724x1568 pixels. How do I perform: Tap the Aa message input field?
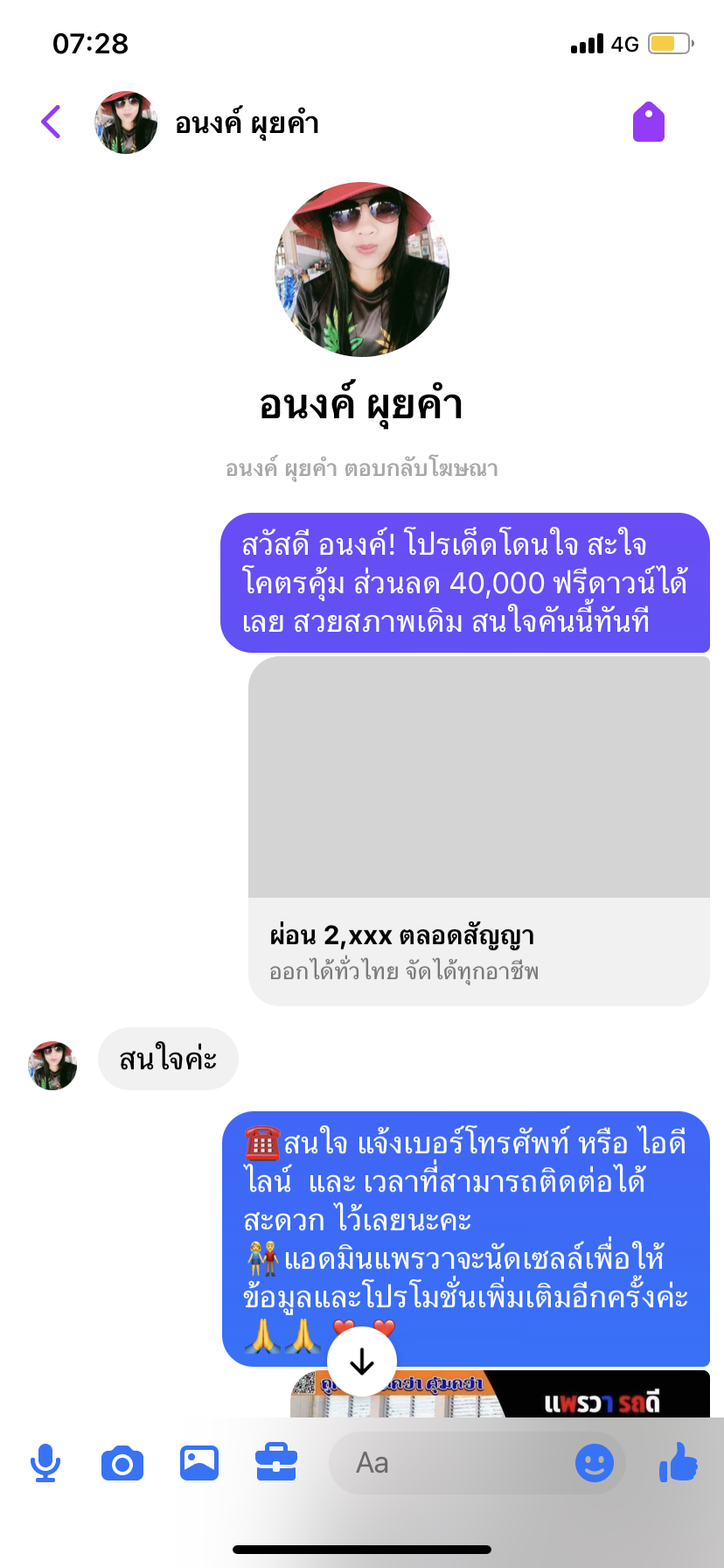446,1463
